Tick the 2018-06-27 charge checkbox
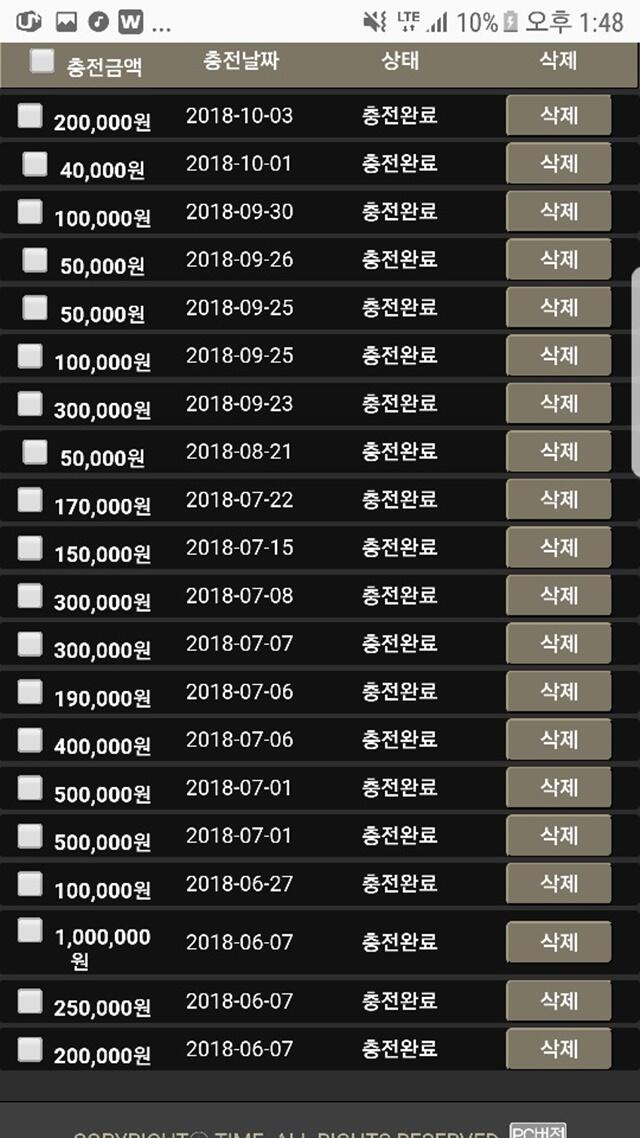The image size is (640, 1138). 30,883
